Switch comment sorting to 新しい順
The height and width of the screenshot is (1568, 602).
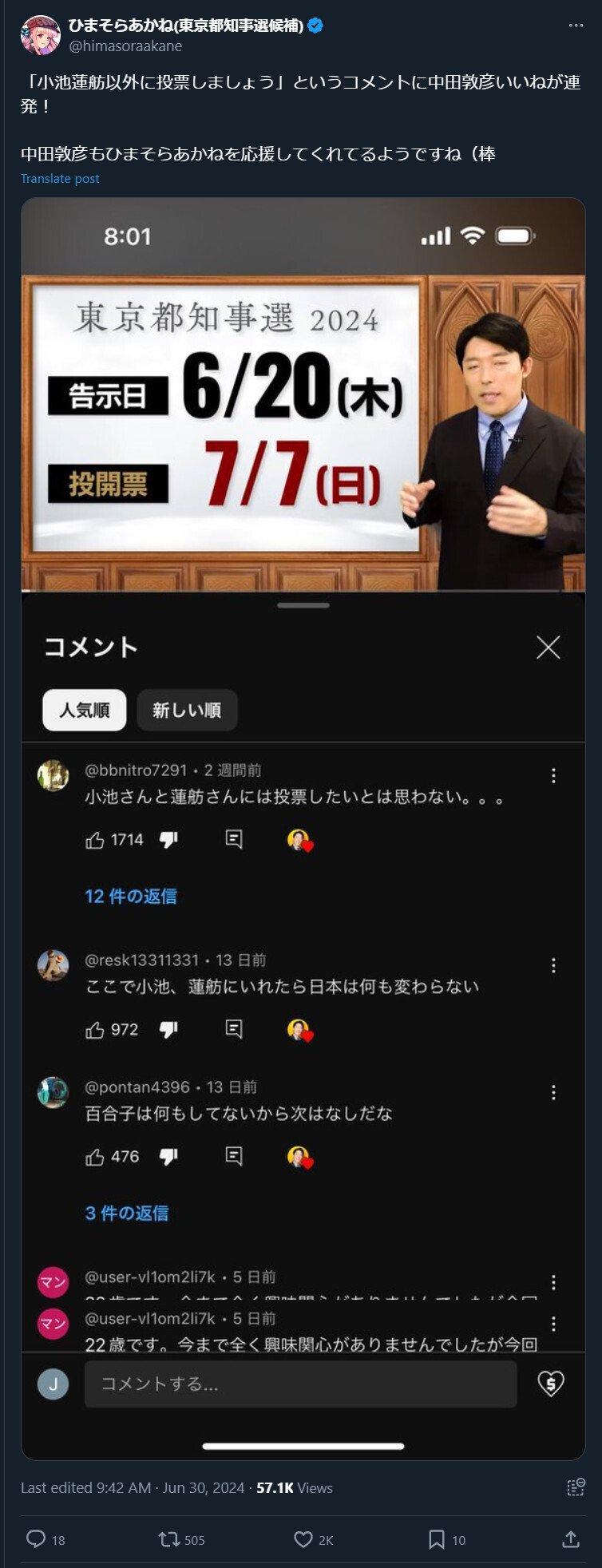[x=187, y=710]
